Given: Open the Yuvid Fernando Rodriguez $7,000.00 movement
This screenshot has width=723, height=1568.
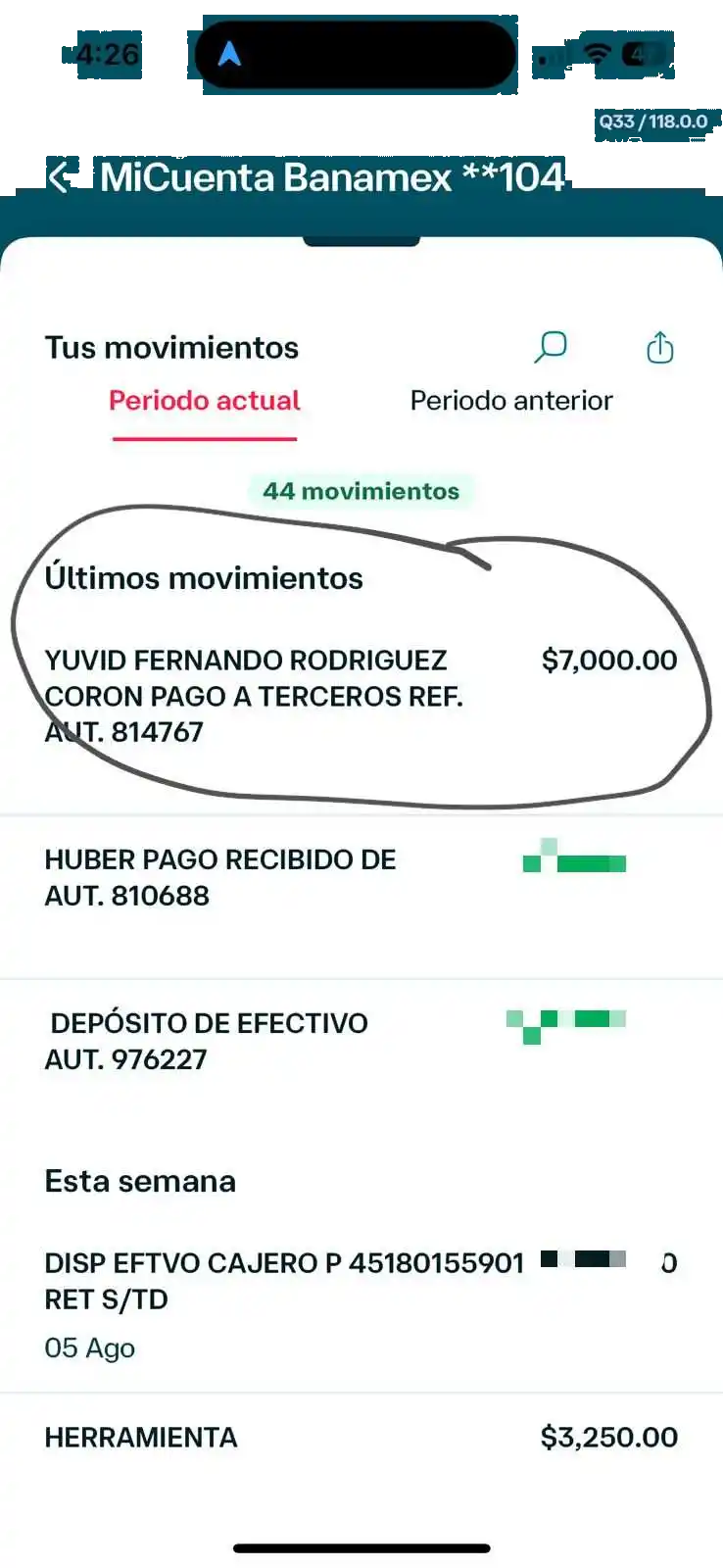Looking at the screenshot, I should pos(361,695).
